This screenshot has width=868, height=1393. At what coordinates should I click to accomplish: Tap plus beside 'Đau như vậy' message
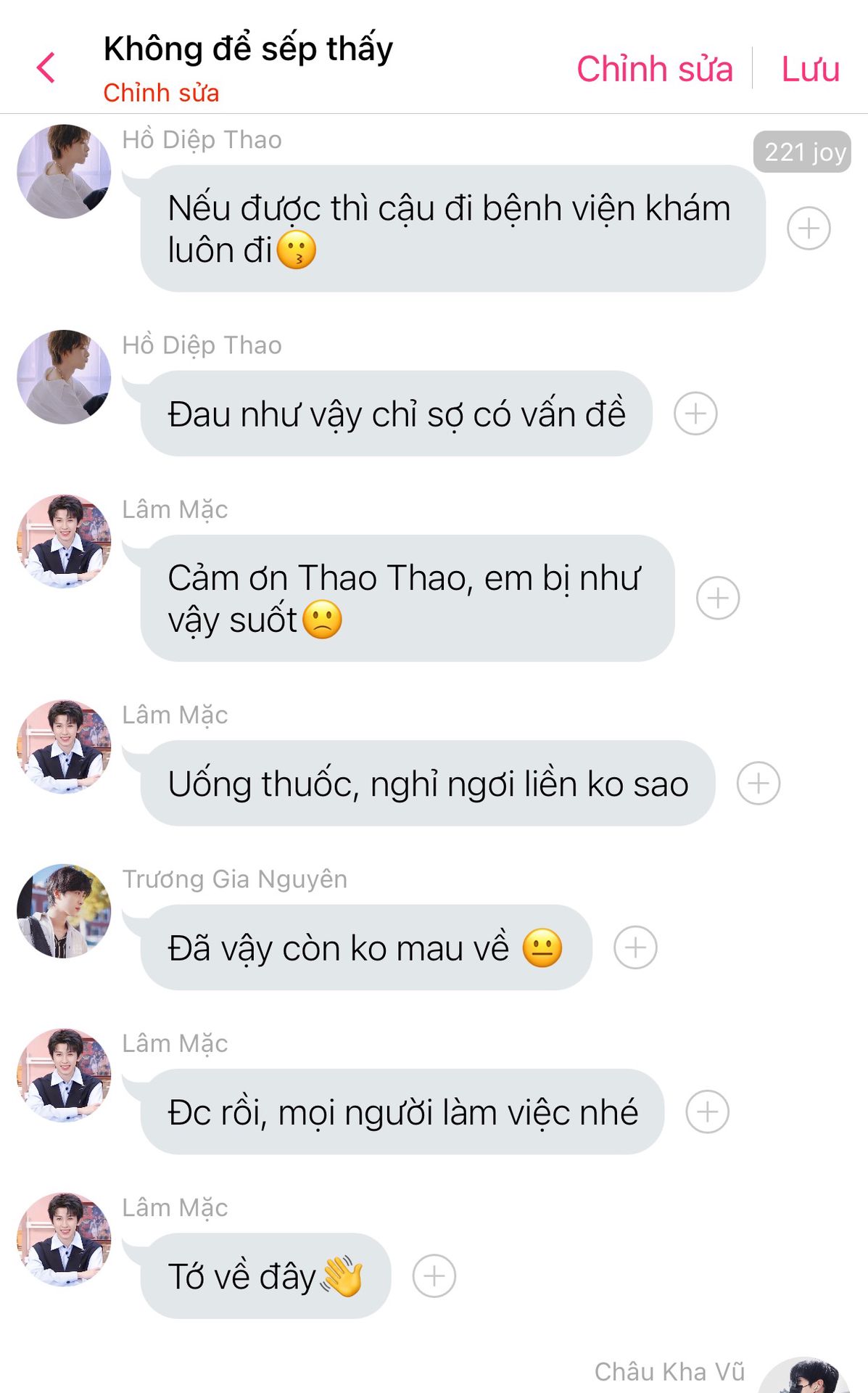[695, 414]
